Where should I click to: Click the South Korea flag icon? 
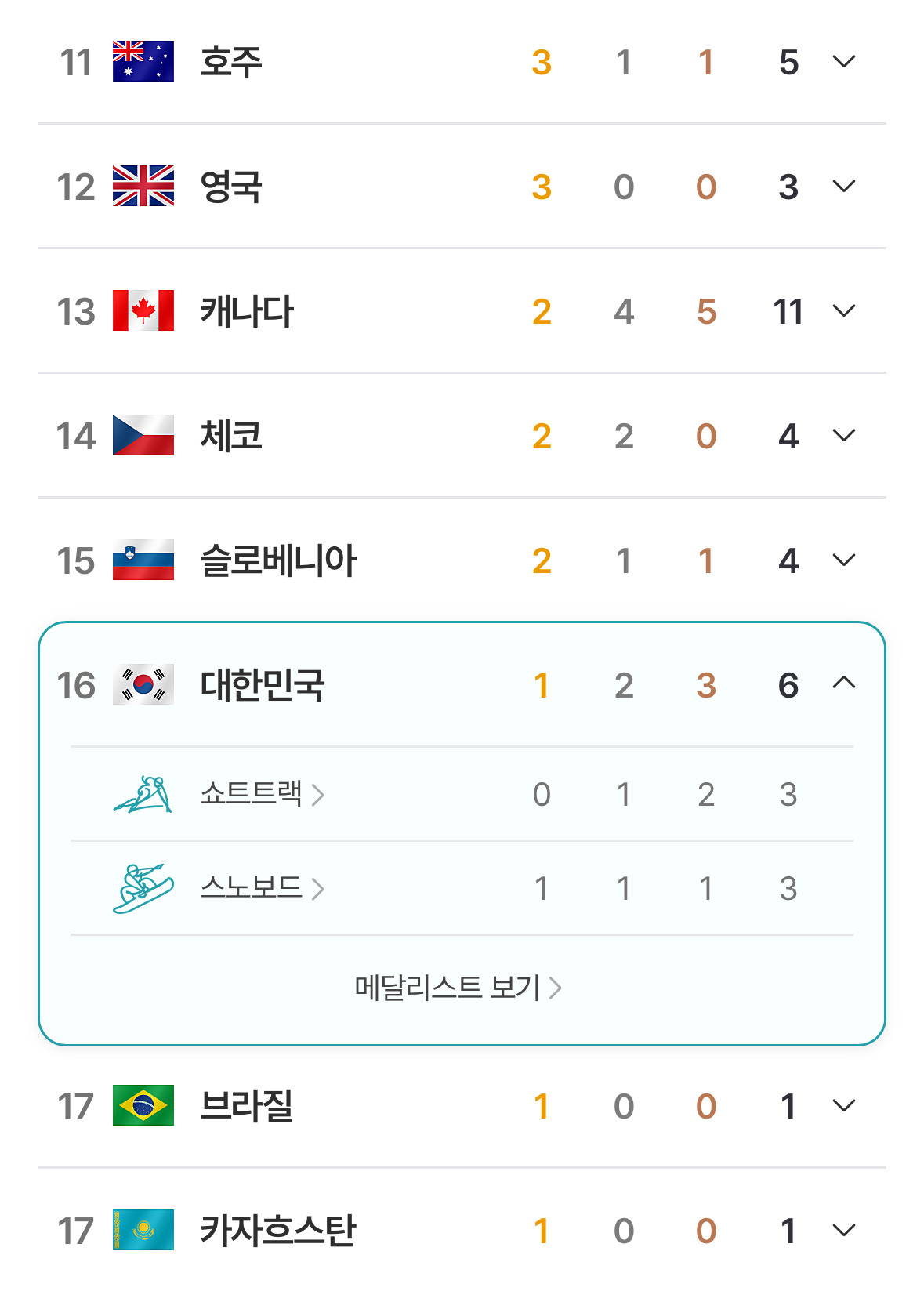(x=144, y=684)
